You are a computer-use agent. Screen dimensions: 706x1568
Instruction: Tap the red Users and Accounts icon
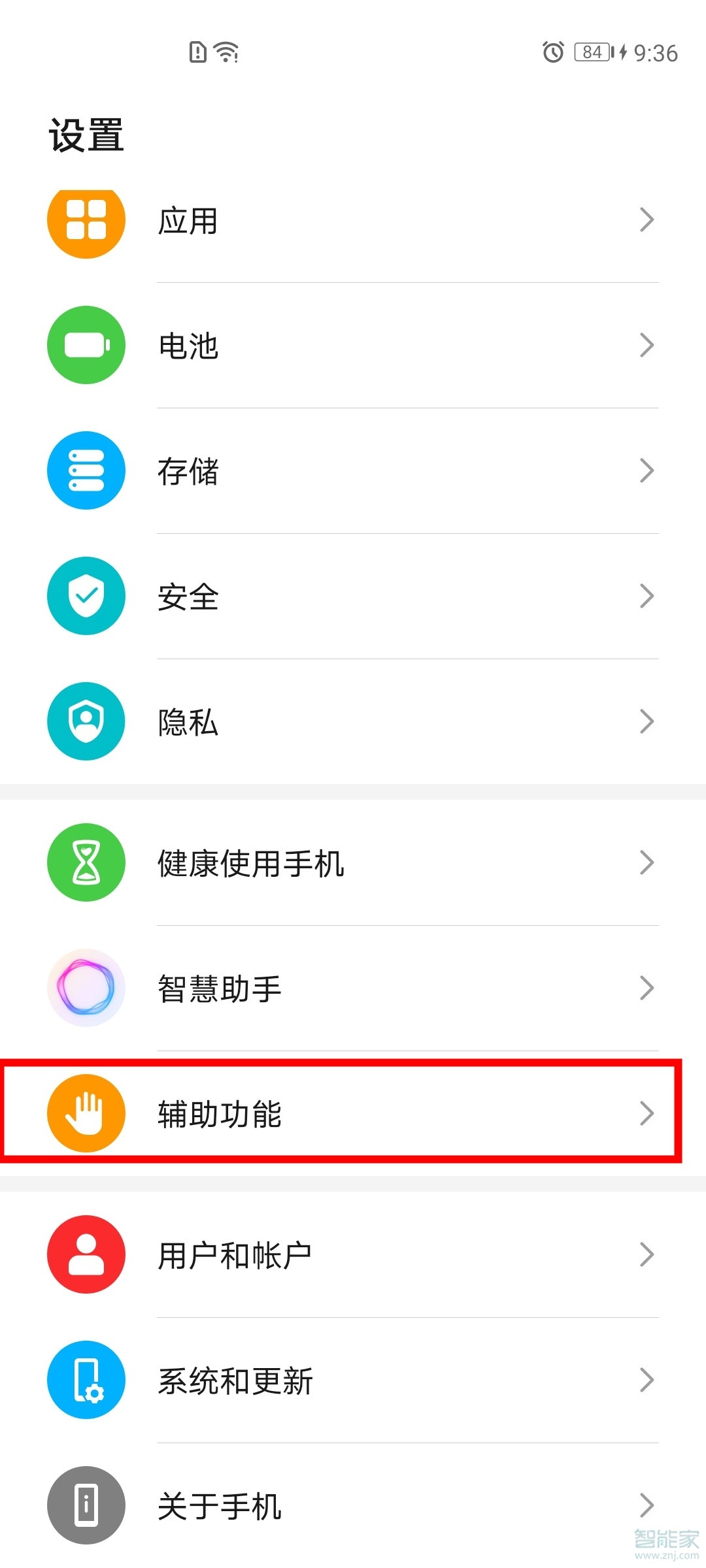point(86,1254)
